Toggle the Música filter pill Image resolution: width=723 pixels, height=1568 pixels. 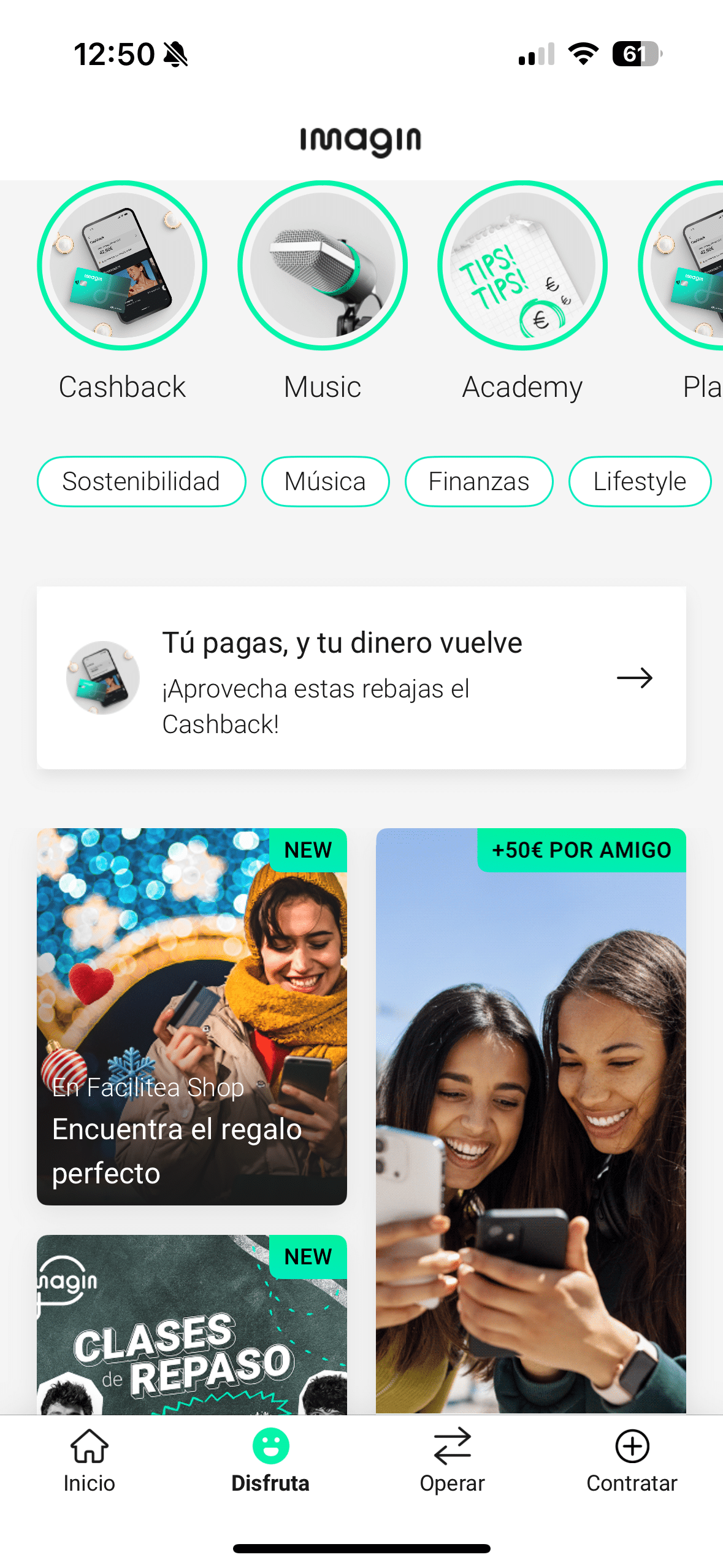325,482
